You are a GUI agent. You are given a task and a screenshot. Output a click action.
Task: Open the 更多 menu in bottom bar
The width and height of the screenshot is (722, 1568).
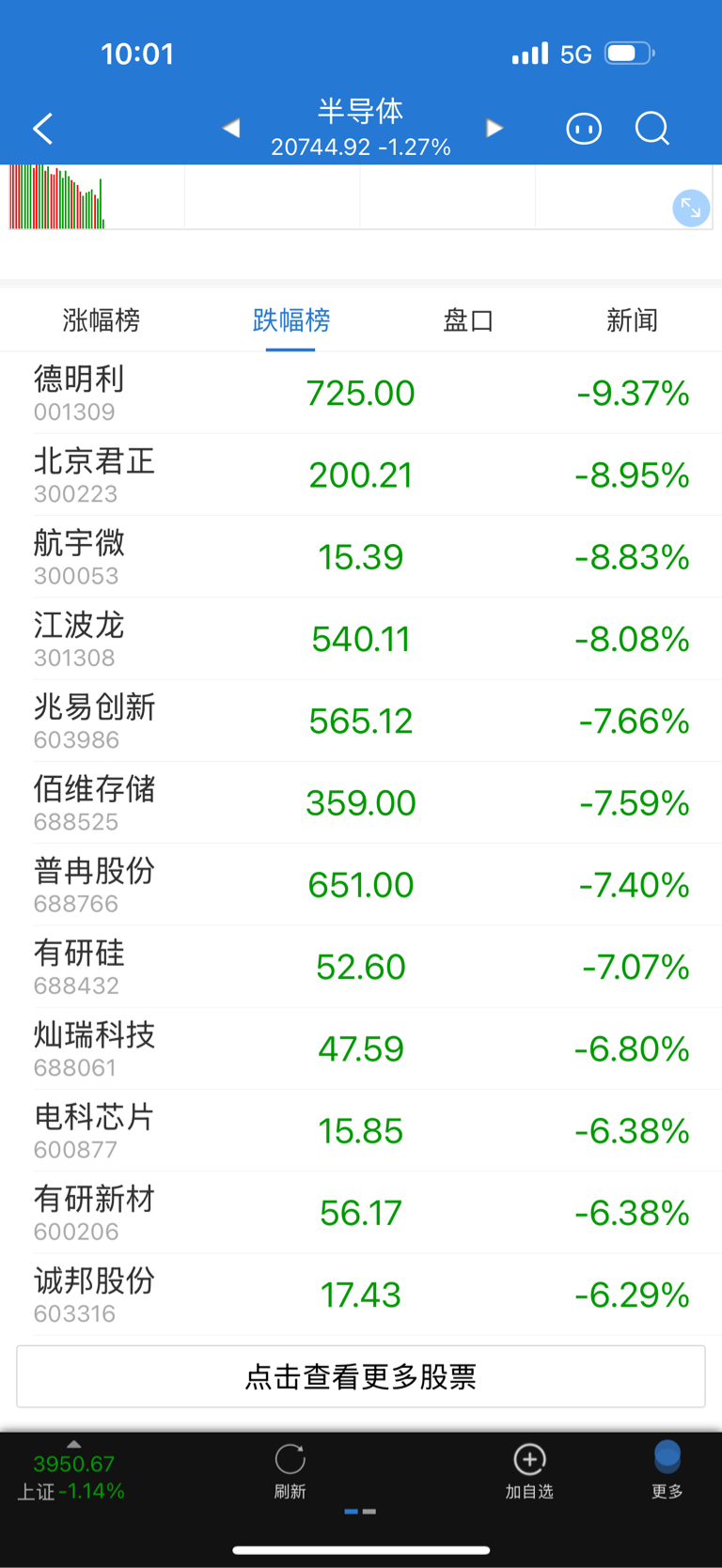point(667,1471)
